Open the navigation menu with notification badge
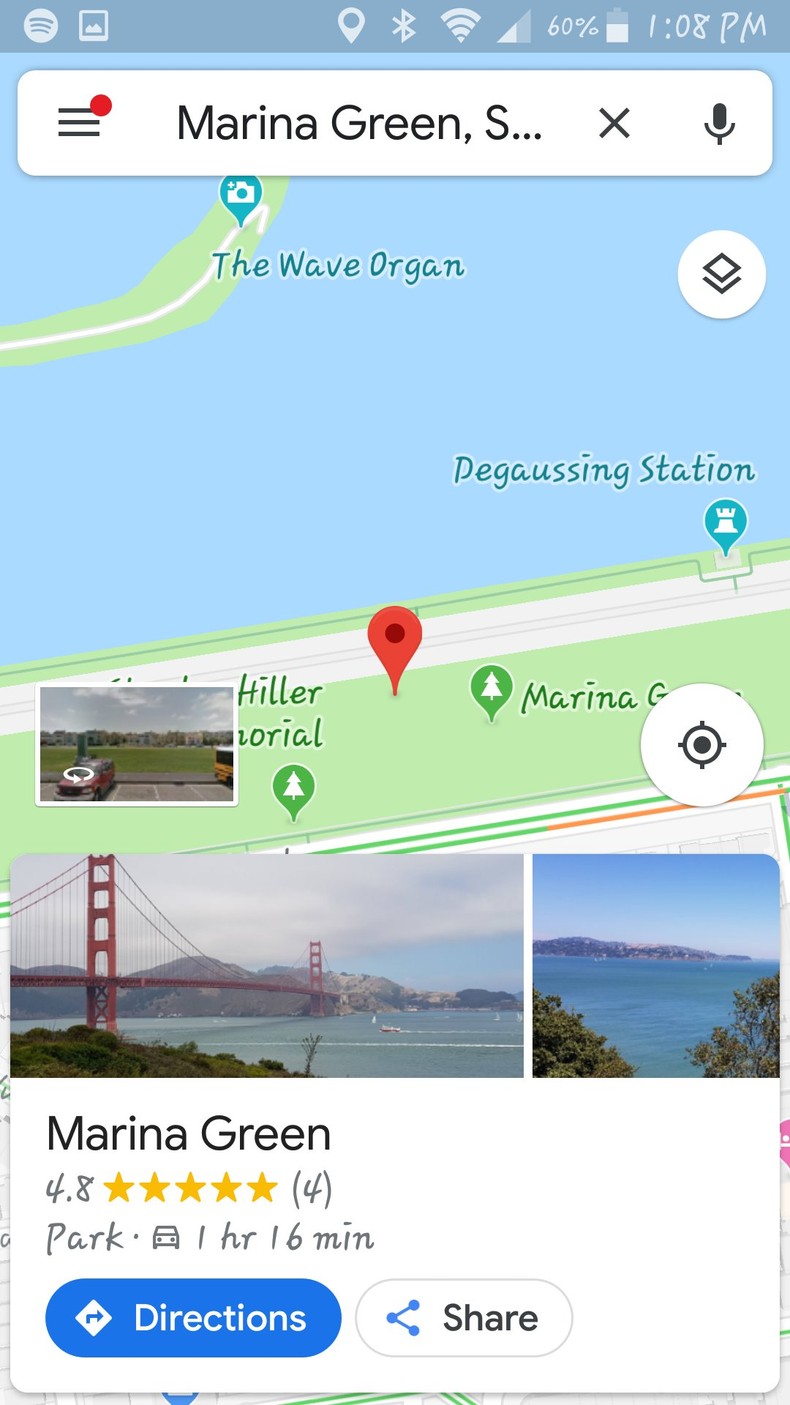Image resolution: width=790 pixels, height=1405 pixels. pyautogui.click(x=79, y=122)
